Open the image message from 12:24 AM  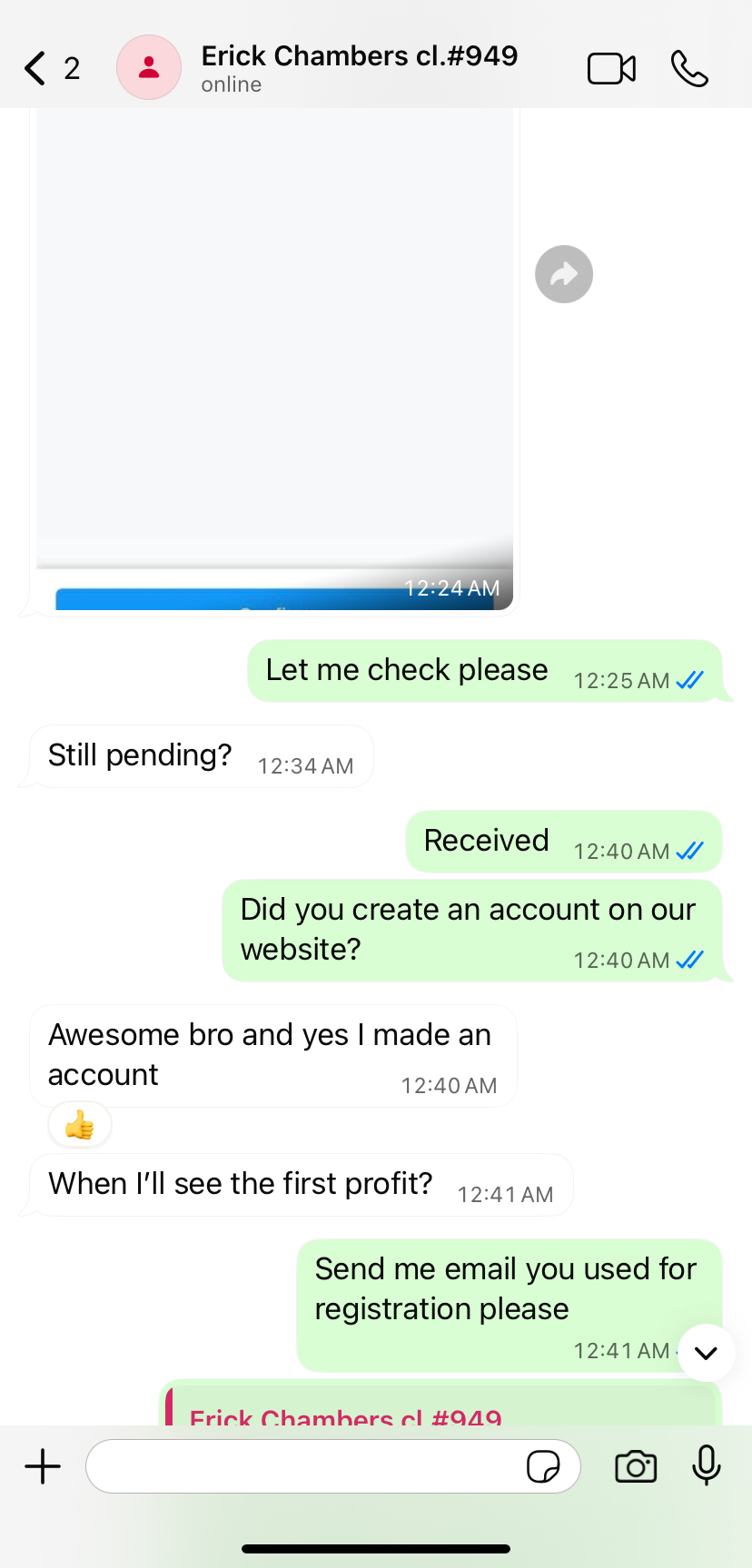click(274, 354)
